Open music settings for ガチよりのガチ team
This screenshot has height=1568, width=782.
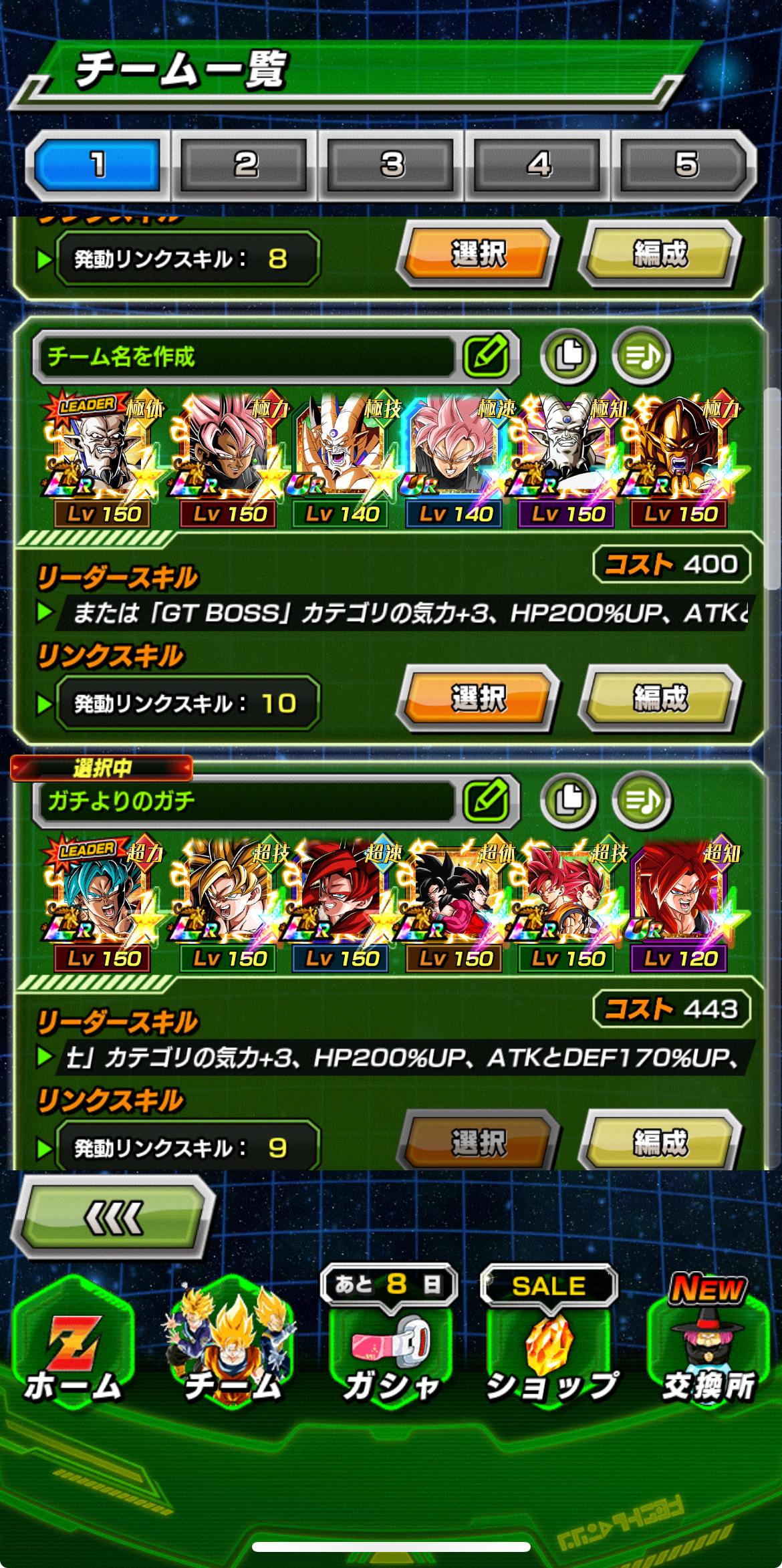(x=642, y=800)
